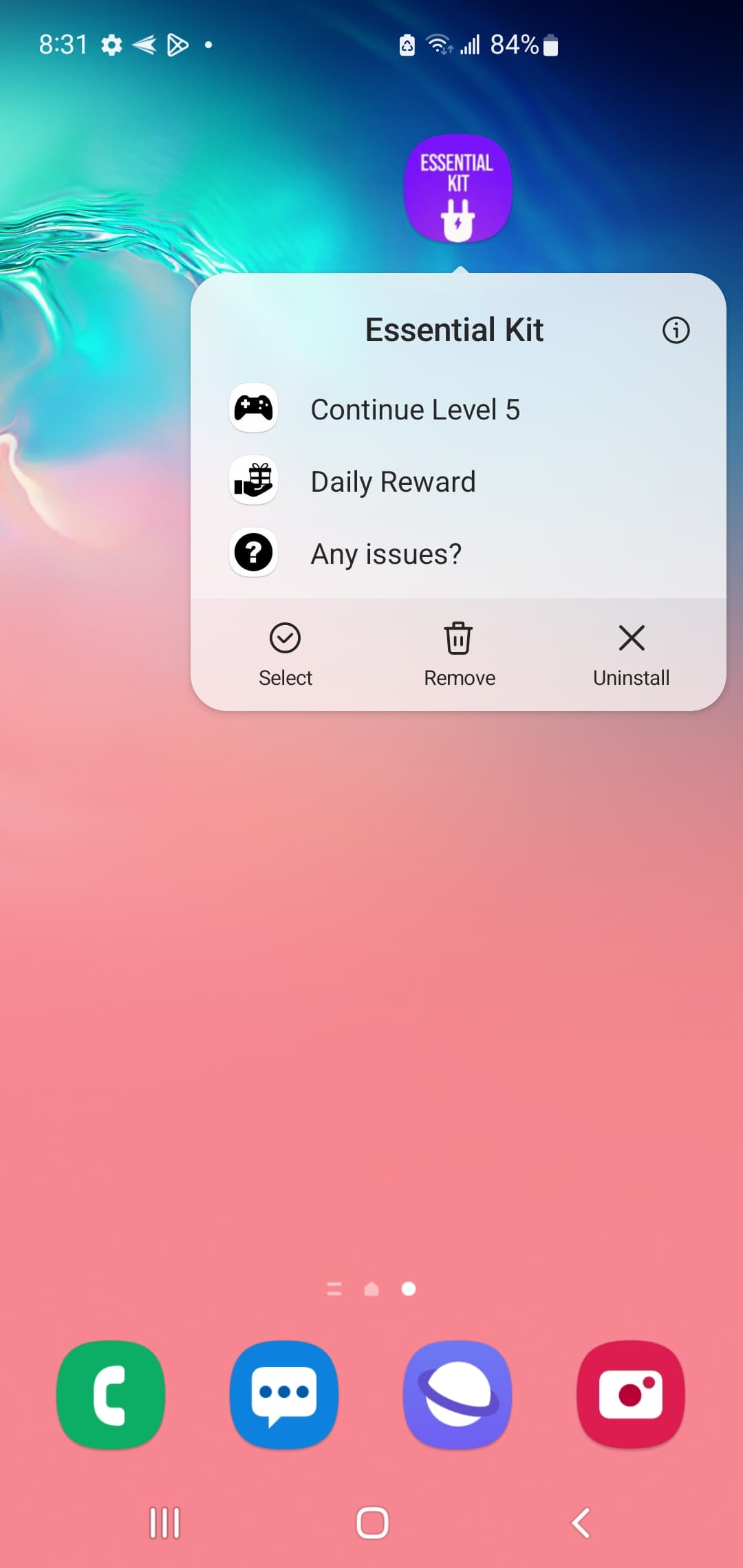Open the Phone app from the dock
Screen dimensions: 743x1568
pyautogui.click(x=110, y=1393)
